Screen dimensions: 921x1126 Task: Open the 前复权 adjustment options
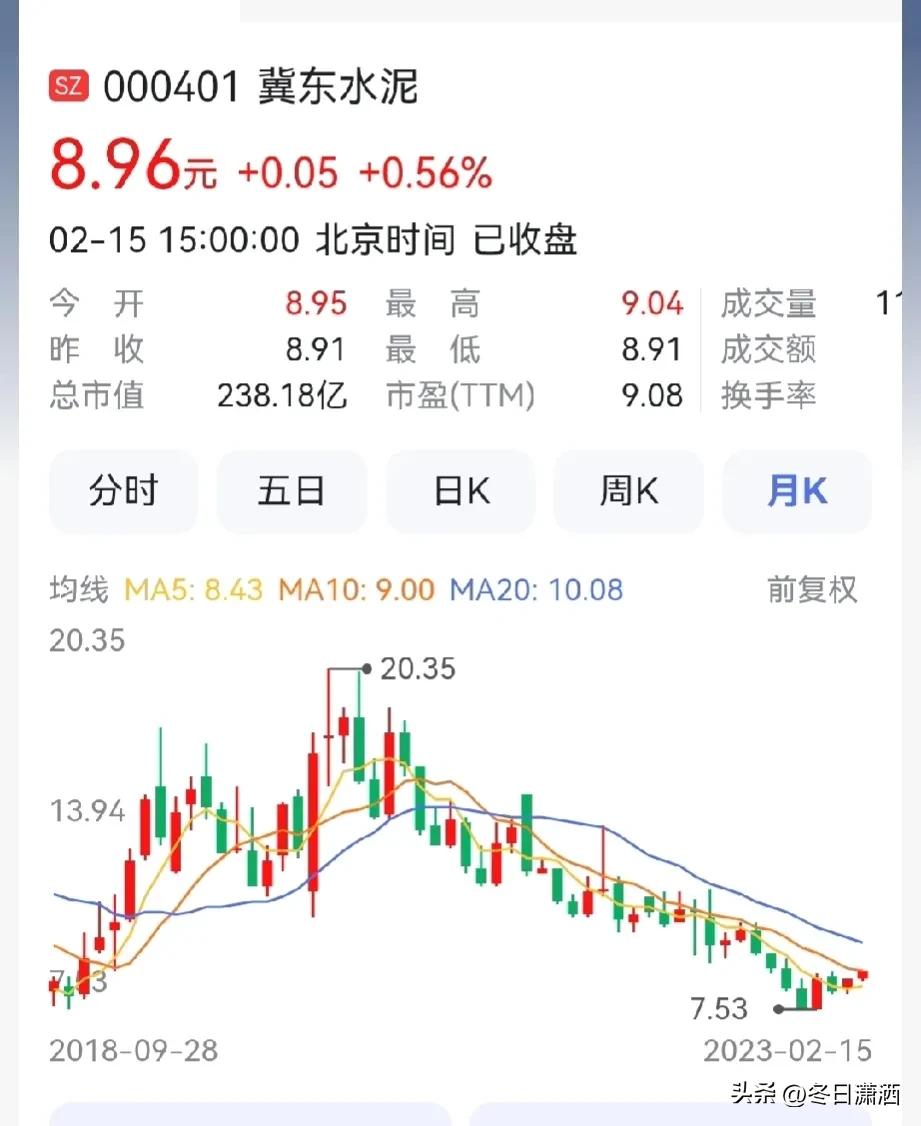pos(812,589)
